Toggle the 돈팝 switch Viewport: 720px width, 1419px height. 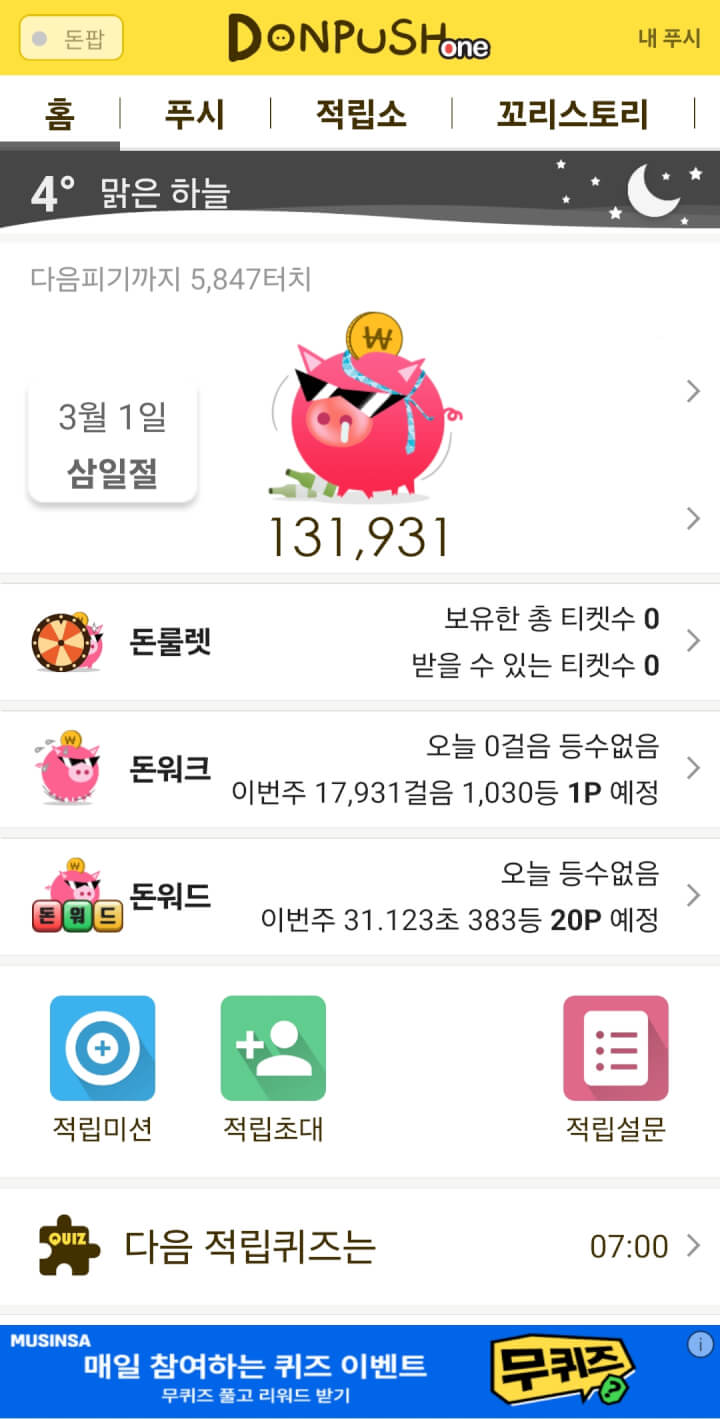click(x=71, y=38)
